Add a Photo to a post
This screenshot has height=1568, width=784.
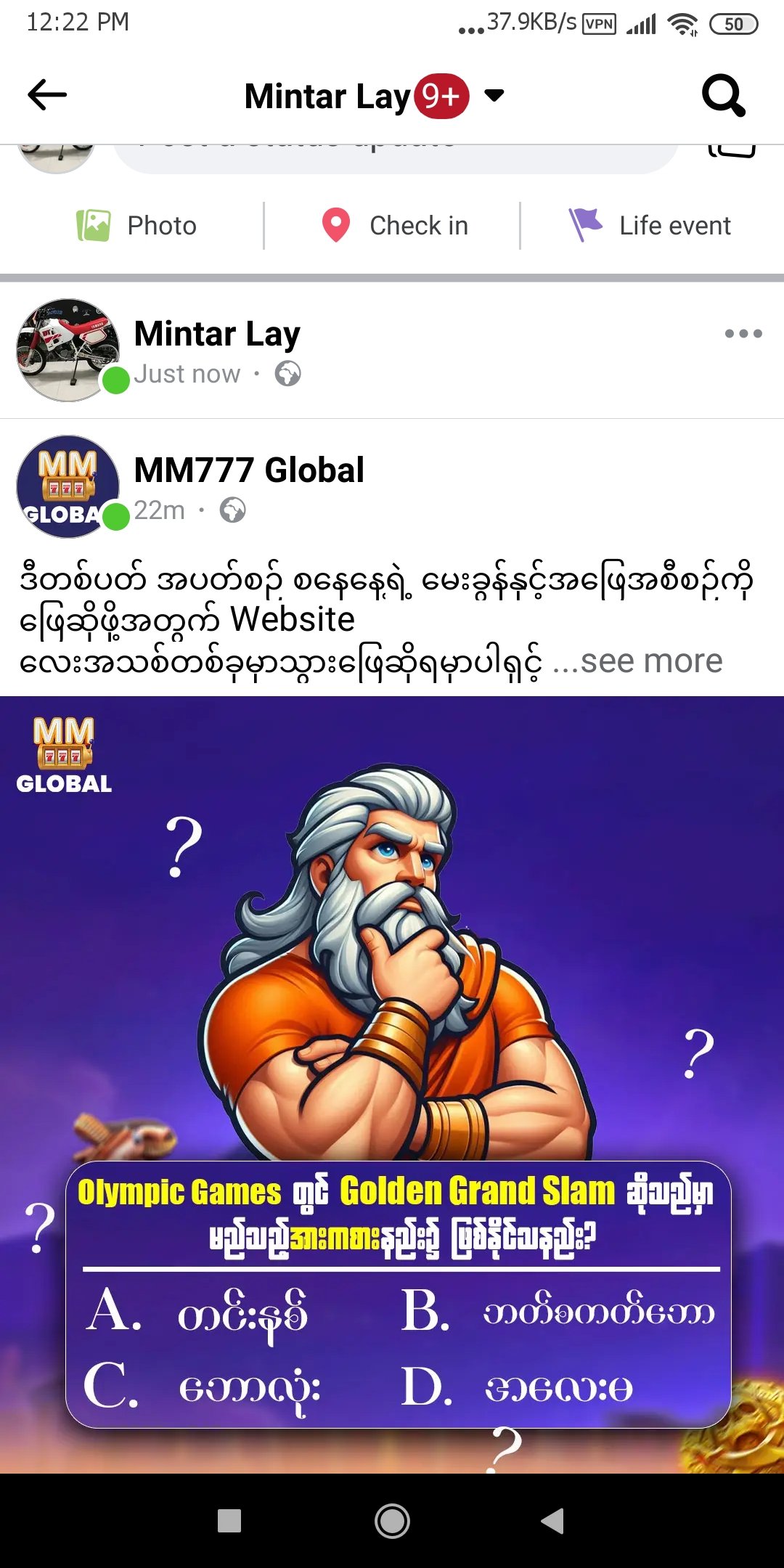pyautogui.click(x=136, y=226)
